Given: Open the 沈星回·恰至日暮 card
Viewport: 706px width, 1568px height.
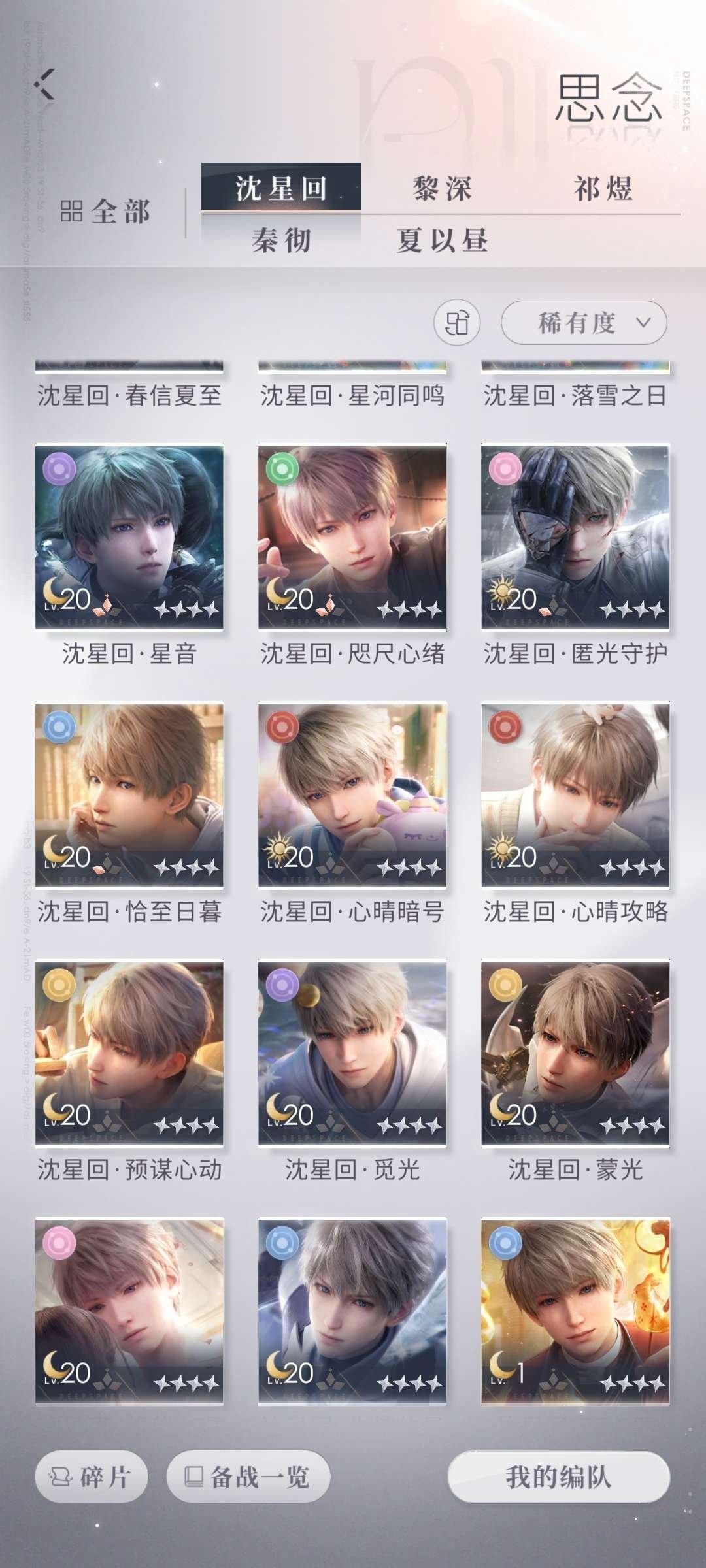Looking at the screenshot, I should pyautogui.click(x=129, y=795).
